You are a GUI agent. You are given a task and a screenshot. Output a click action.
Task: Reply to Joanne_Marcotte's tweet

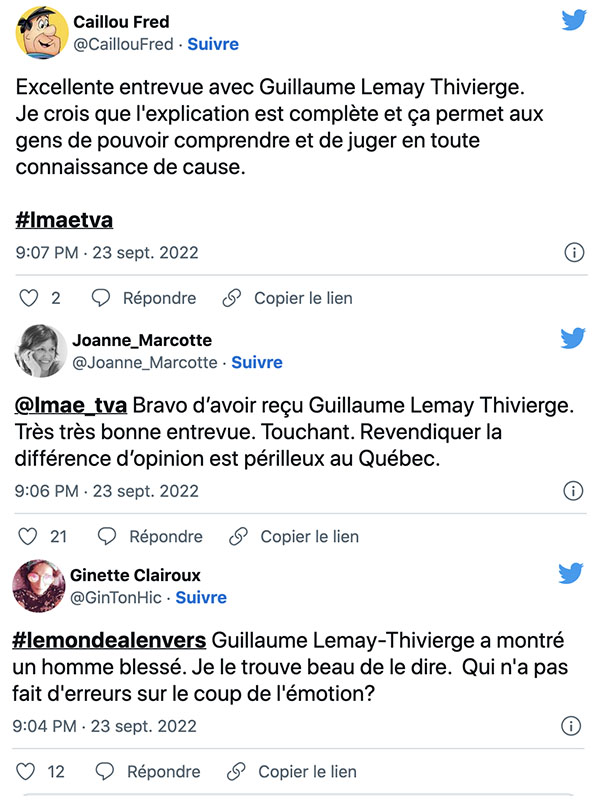(150, 536)
